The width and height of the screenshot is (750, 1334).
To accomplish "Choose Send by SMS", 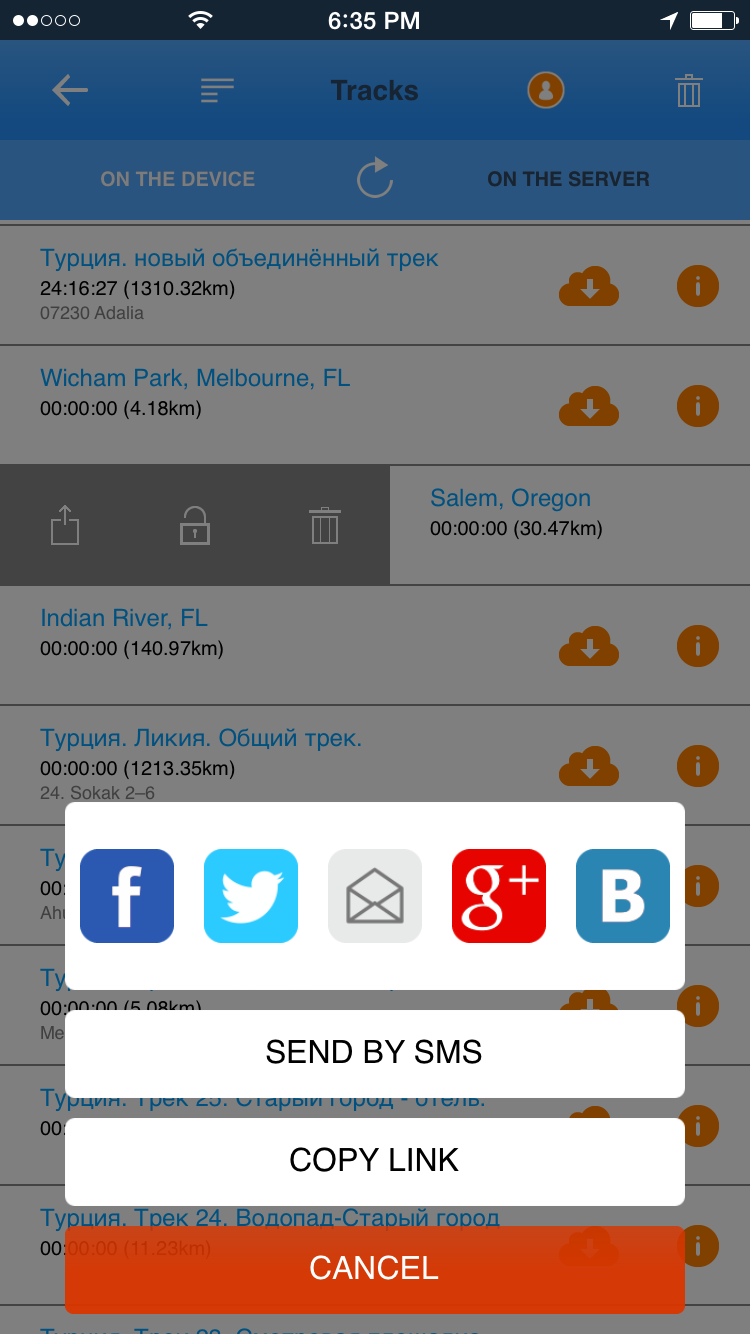I will [375, 1053].
